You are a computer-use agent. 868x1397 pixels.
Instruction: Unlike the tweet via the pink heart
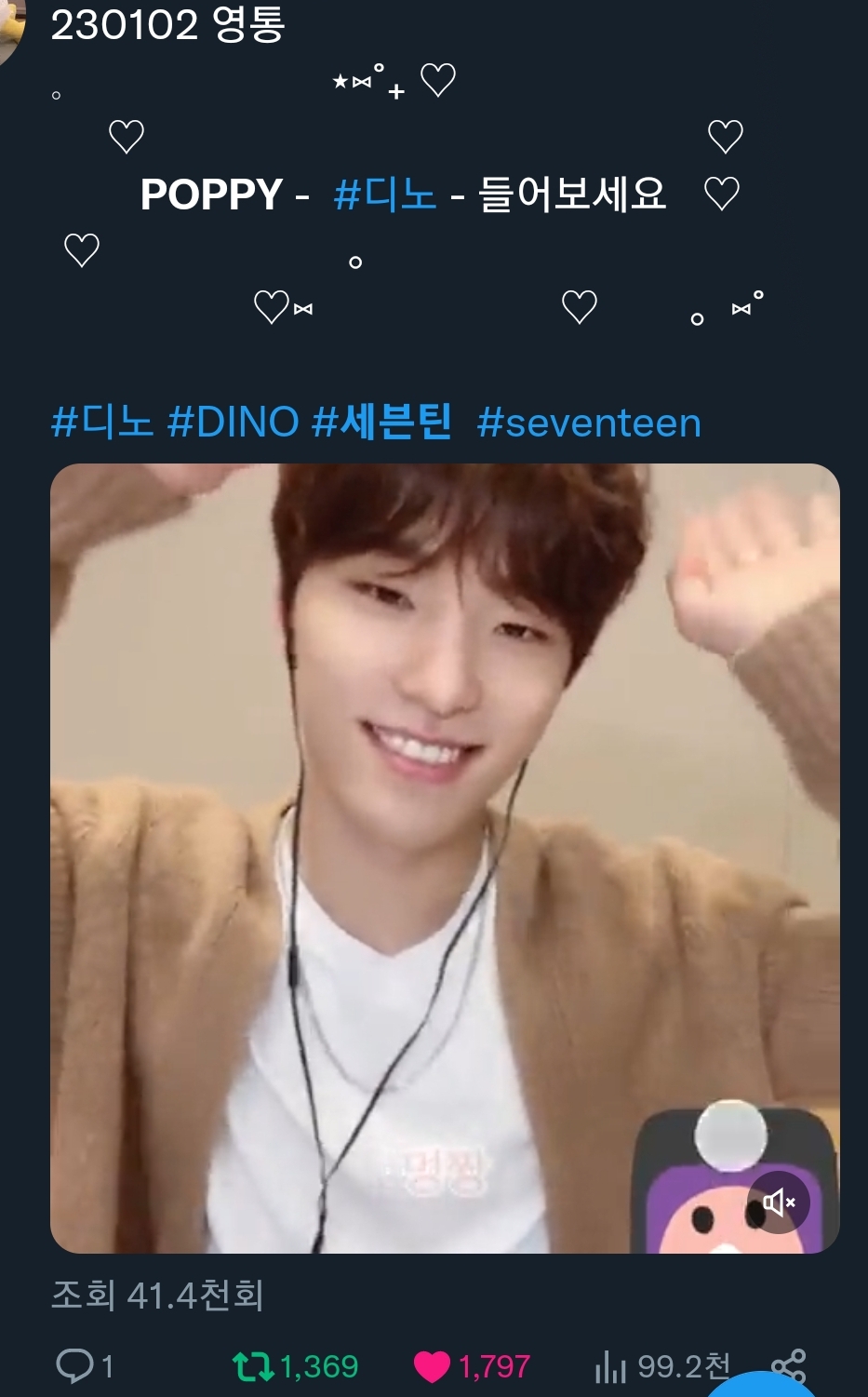click(432, 1366)
